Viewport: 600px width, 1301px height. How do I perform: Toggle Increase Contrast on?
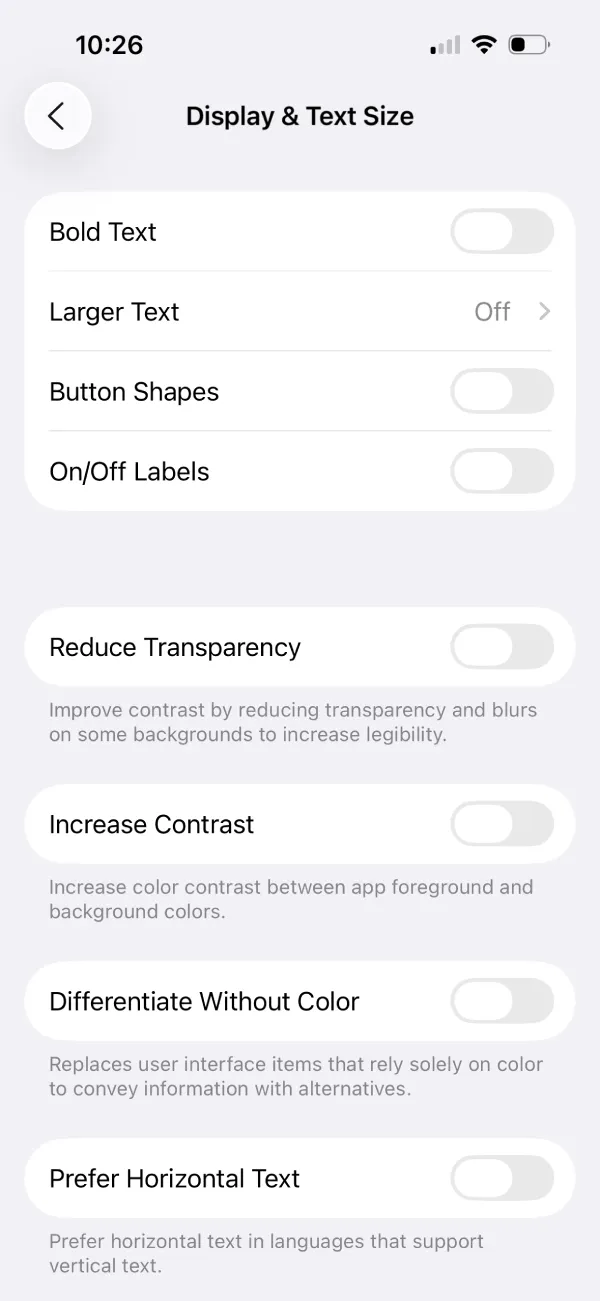click(502, 825)
